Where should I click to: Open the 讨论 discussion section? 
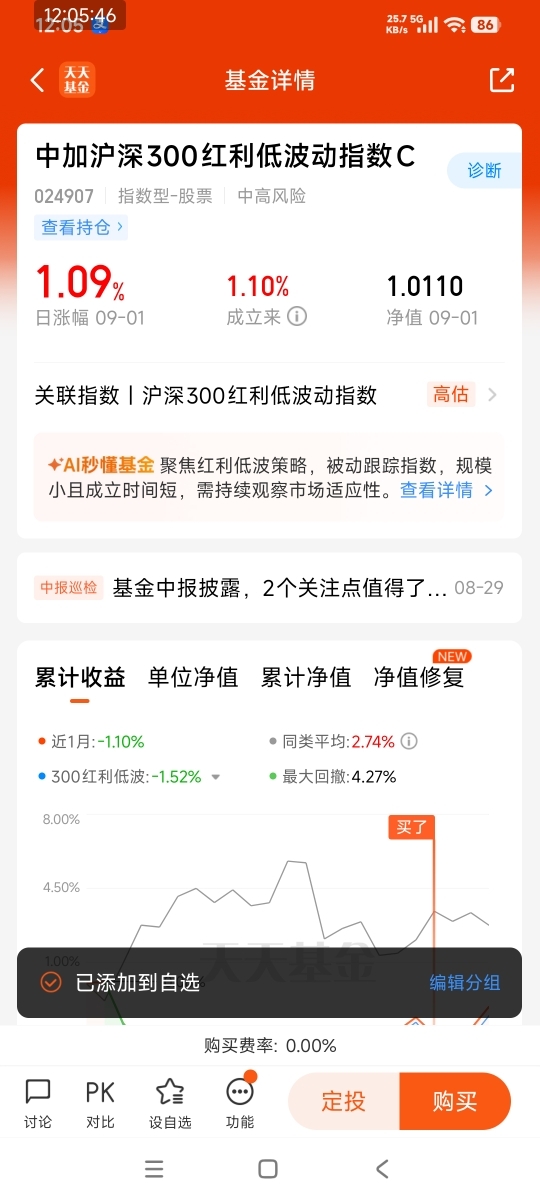pos(38,1104)
